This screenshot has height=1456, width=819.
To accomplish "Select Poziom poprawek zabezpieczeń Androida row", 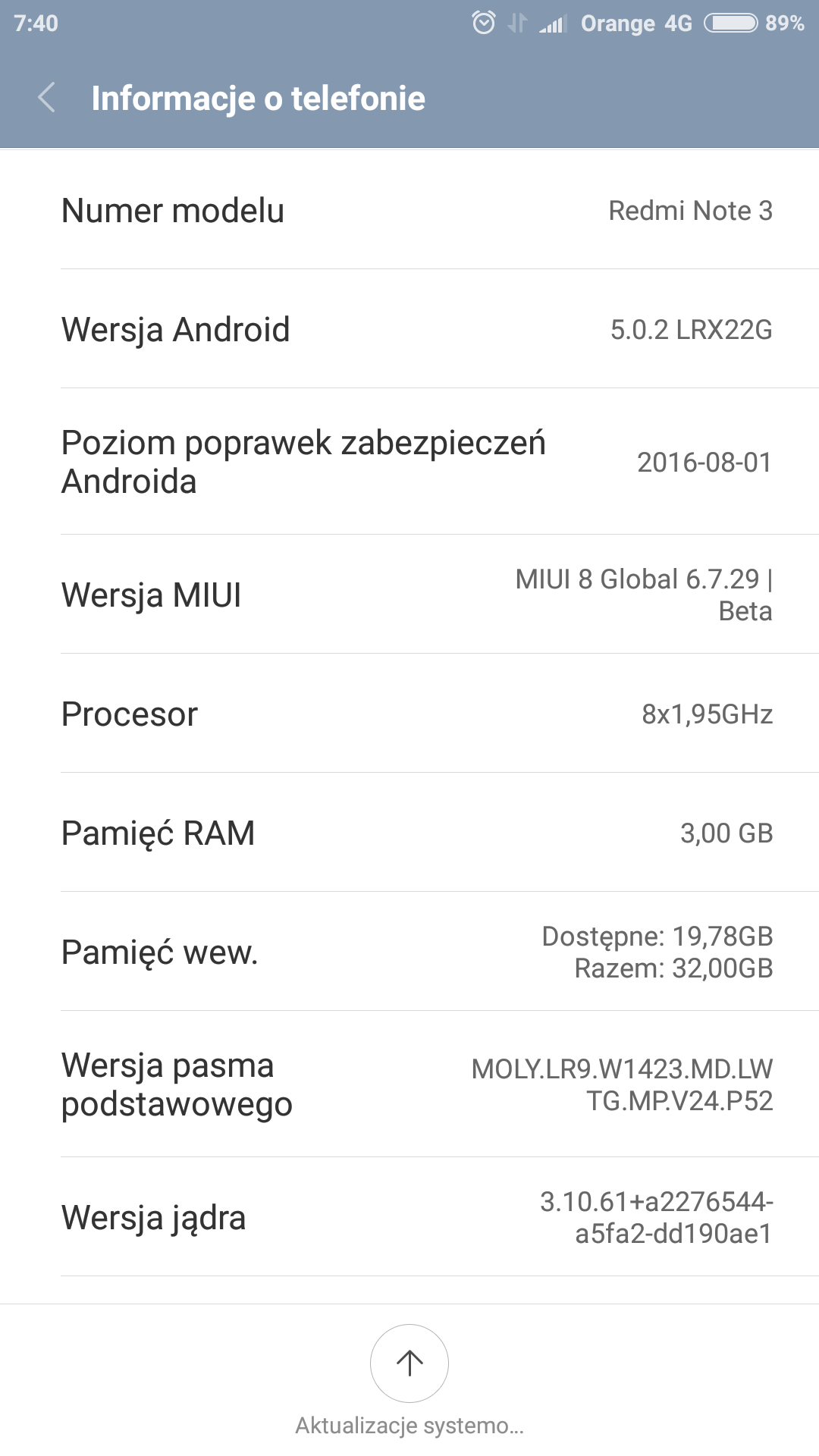I will pos(409,462).
